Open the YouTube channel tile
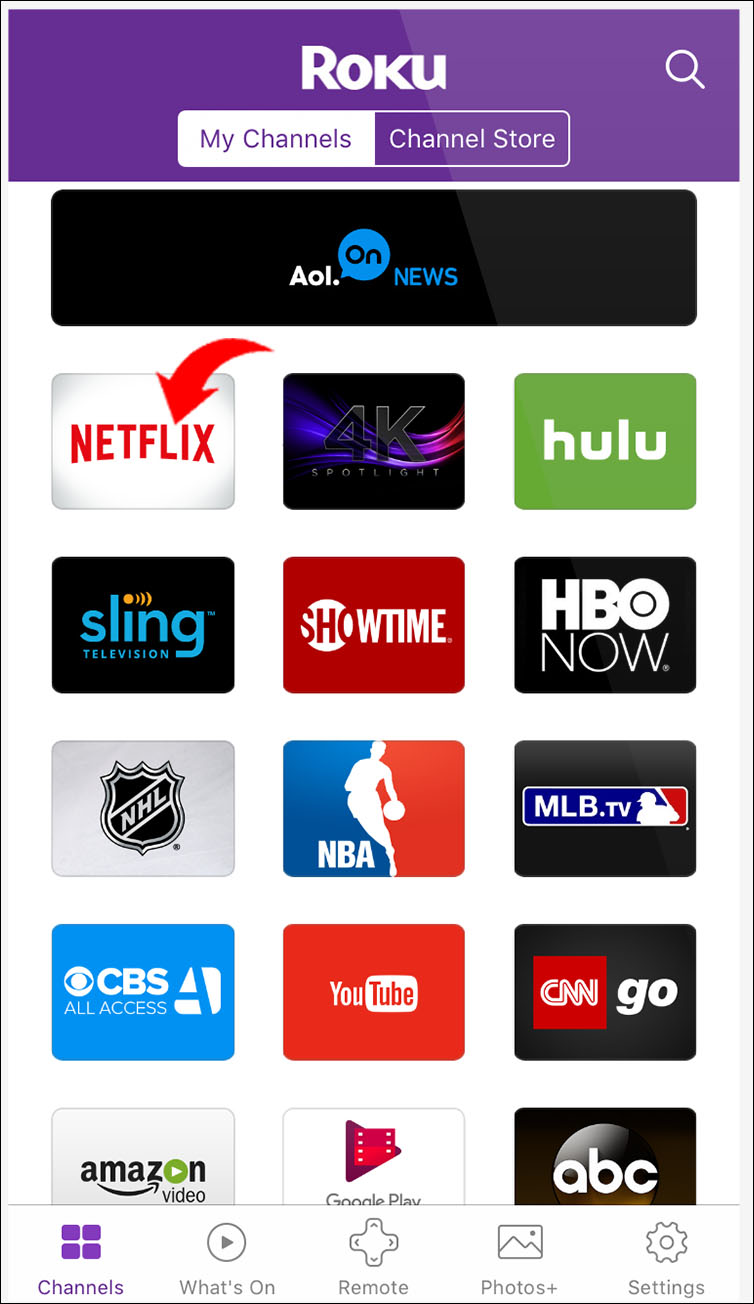 click(x=373, y=992)
